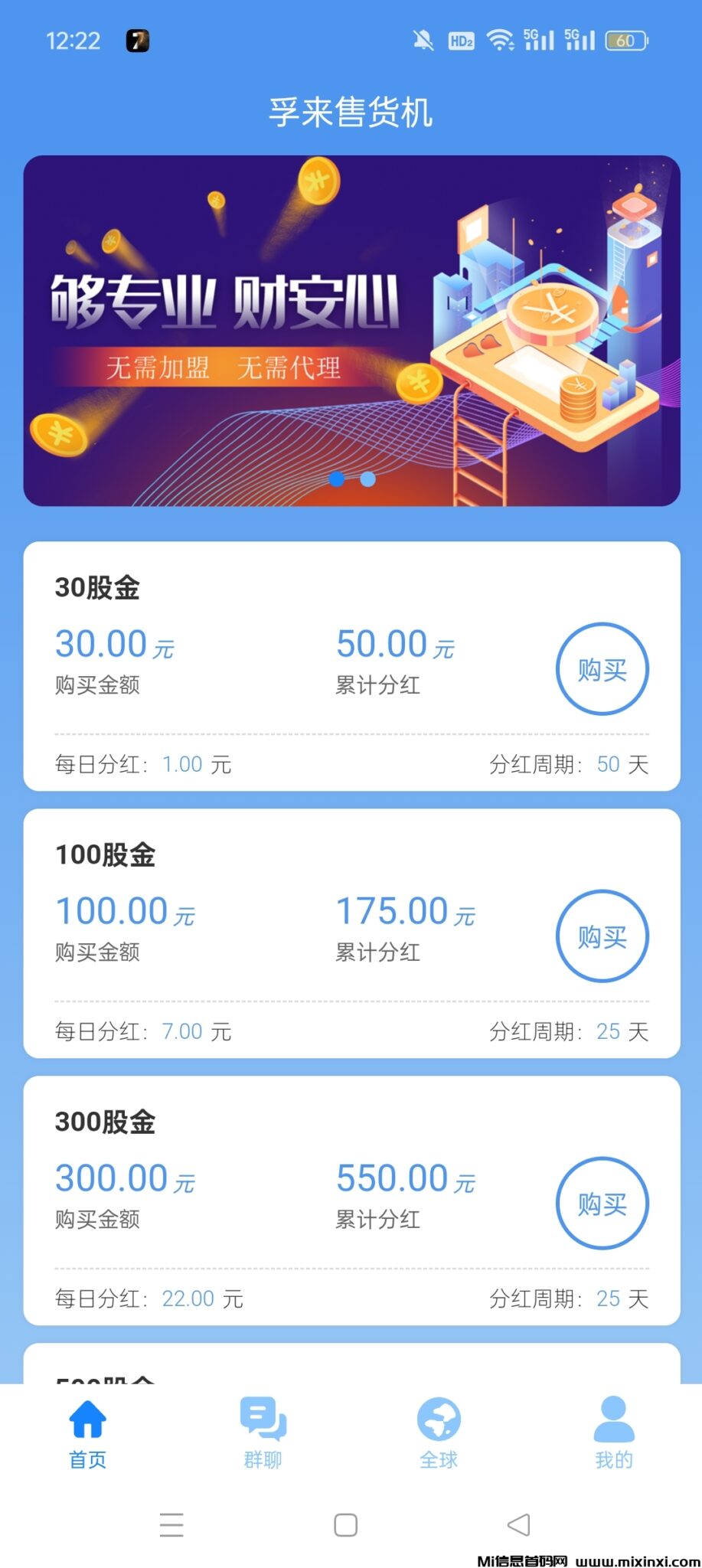Open the 首页 home tab icon

pos(87,1420)
